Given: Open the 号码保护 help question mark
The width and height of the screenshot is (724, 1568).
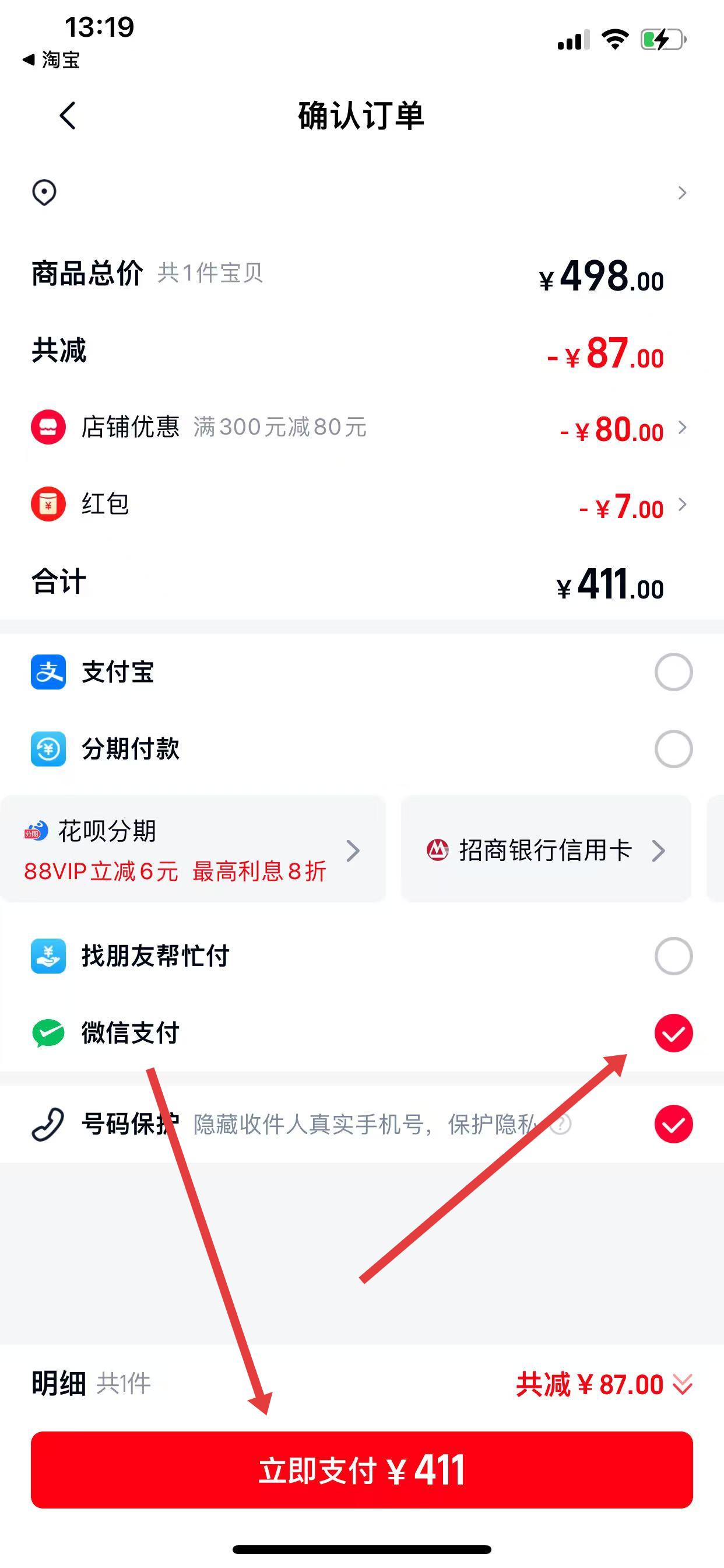Looking at the screenshot, I should [560, 1123].
